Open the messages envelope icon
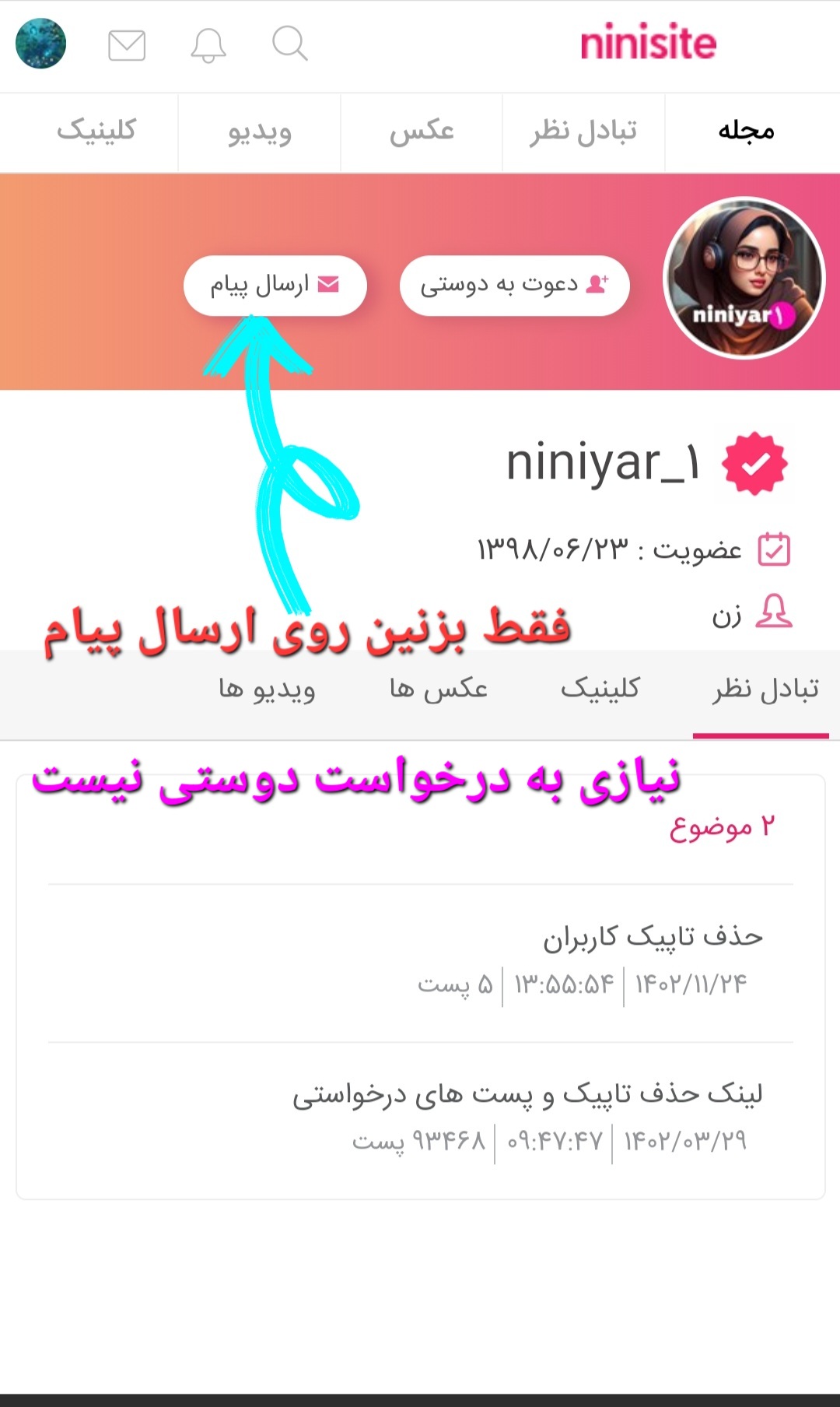 (x=127, y=45)
